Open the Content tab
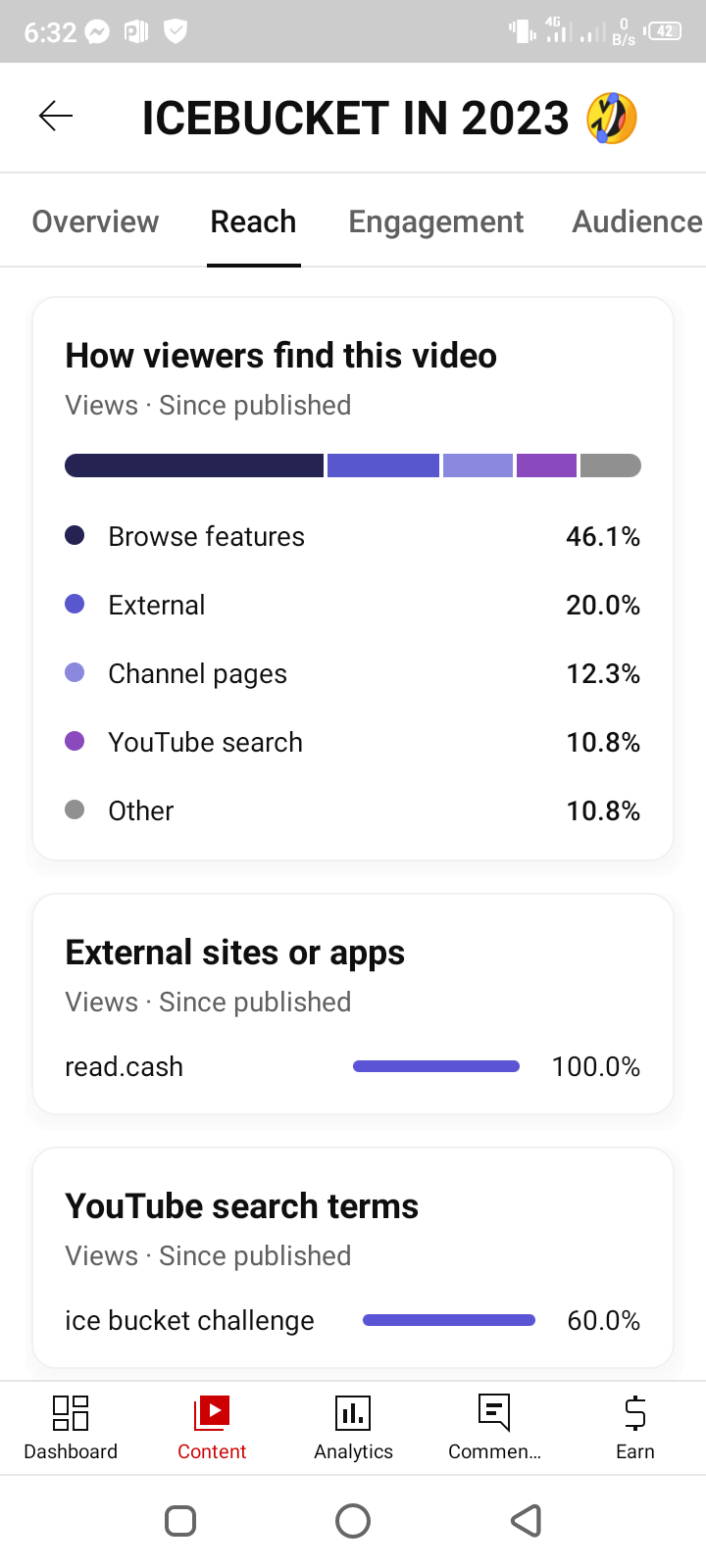The image size is (706, 1568). click(x=212, y=1428)
